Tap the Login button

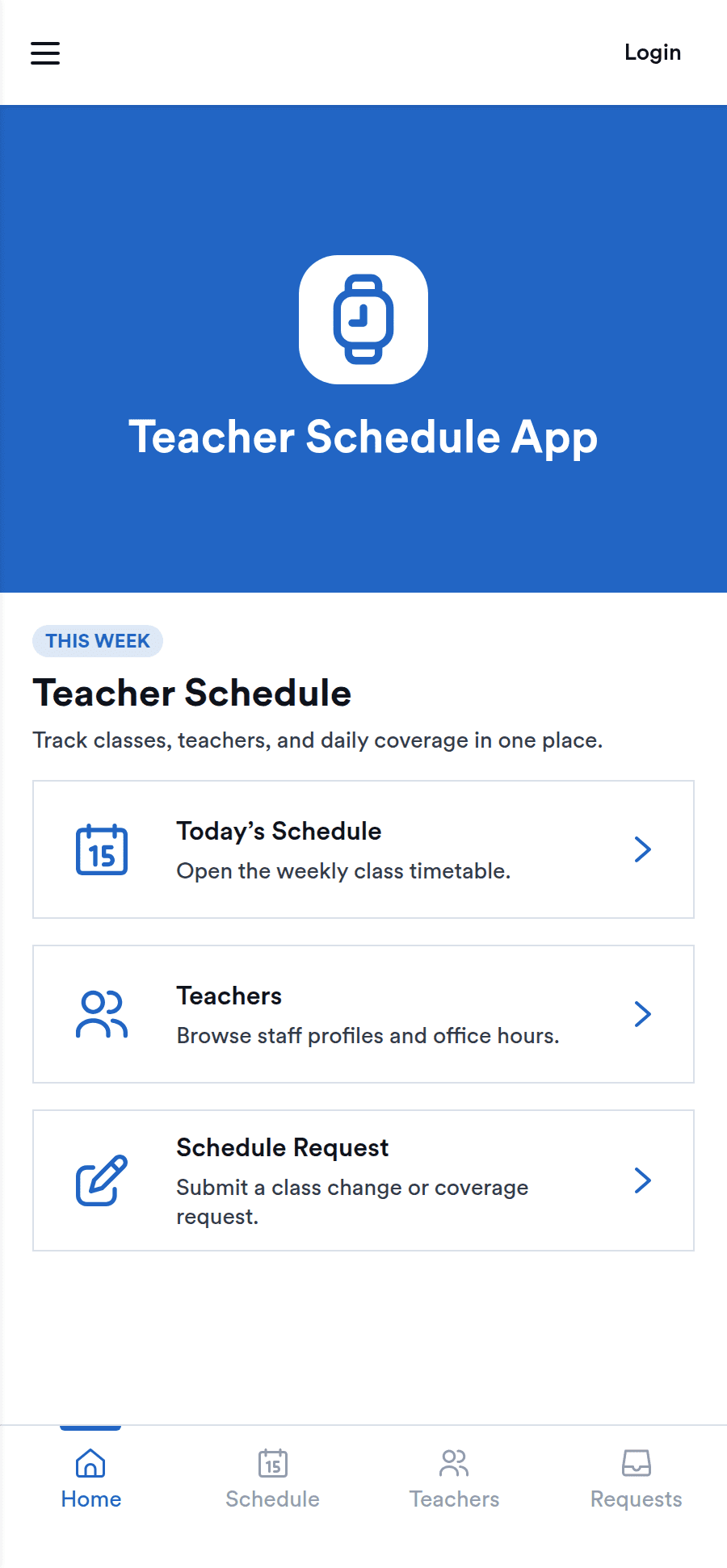pos(653,52)
